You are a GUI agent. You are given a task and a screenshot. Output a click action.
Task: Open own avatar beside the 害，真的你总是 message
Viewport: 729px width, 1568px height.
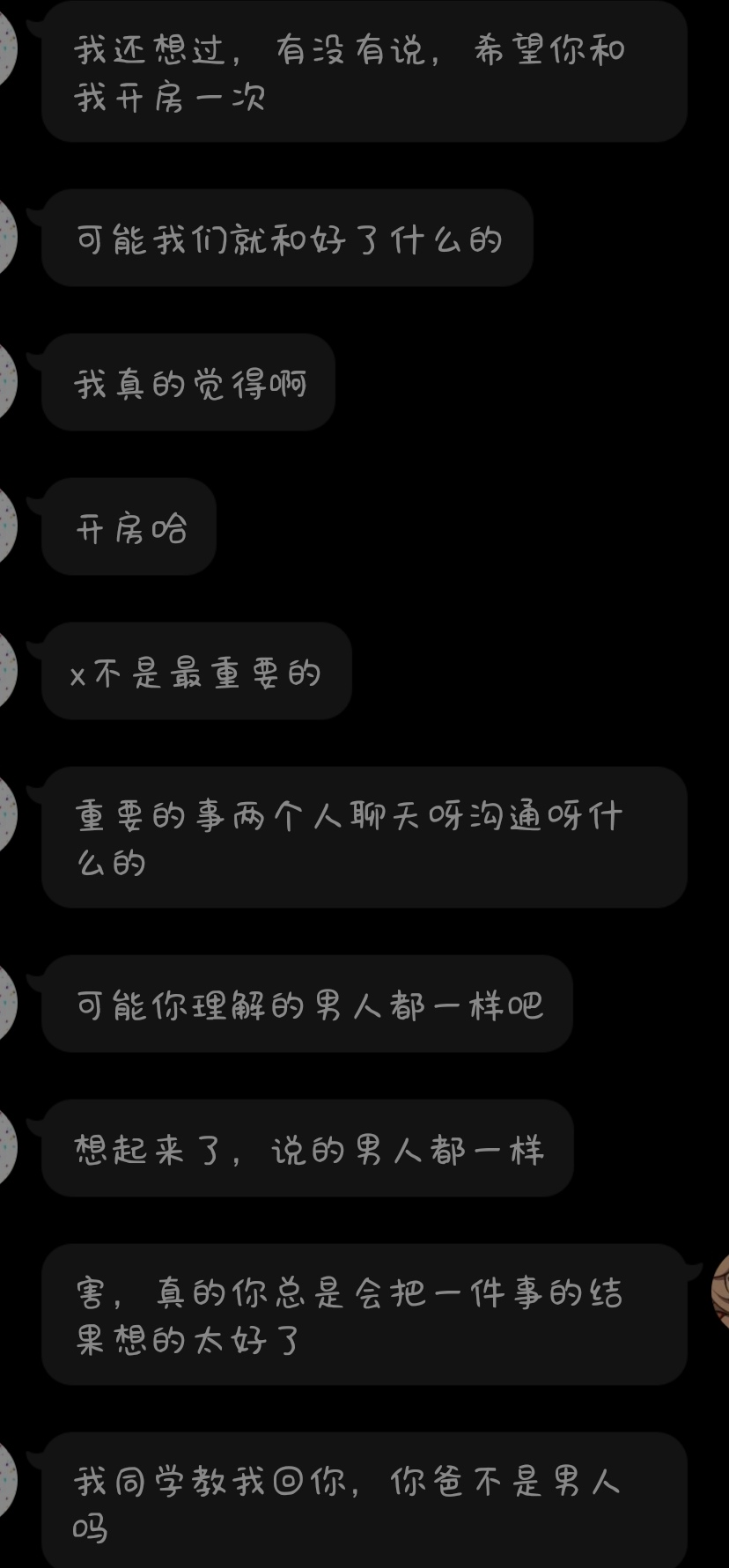[720, 1292]
